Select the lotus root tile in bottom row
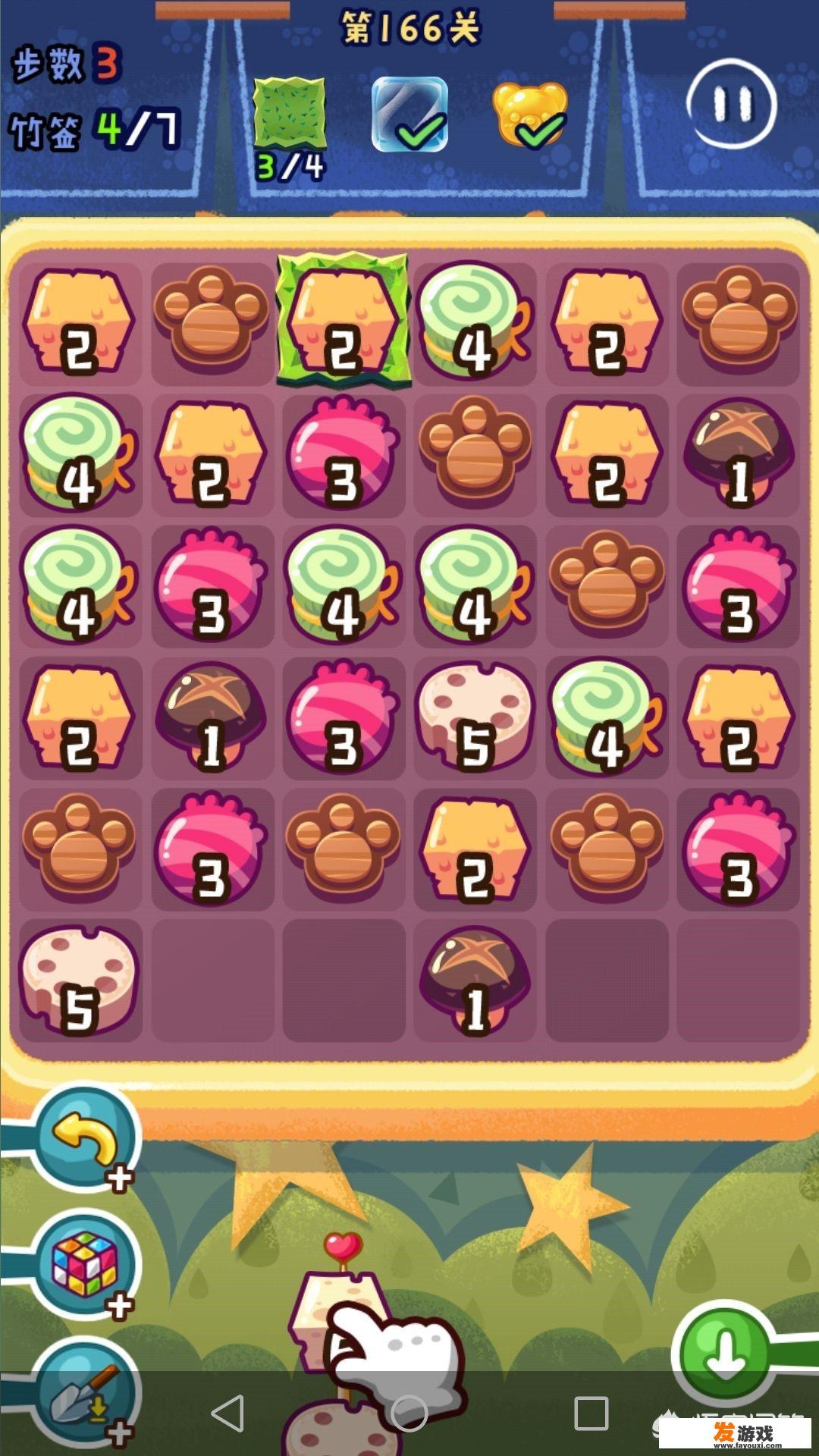Image resolution: width=819 pixels, height=1456 pixels. [80, 980]
